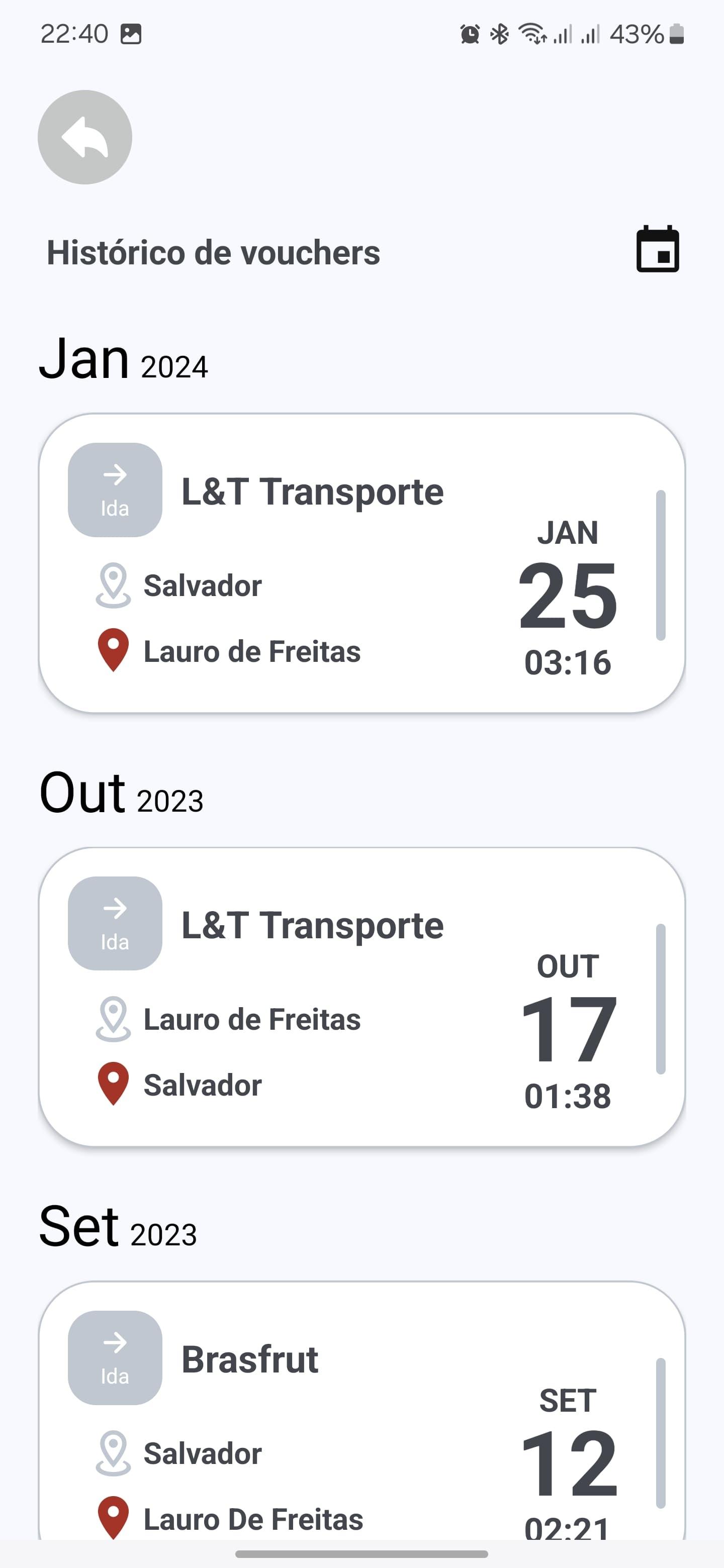
Task: Open the Brasfrut voucher from Set 12
Action: pyautogui.click(x=361, y=1411)
